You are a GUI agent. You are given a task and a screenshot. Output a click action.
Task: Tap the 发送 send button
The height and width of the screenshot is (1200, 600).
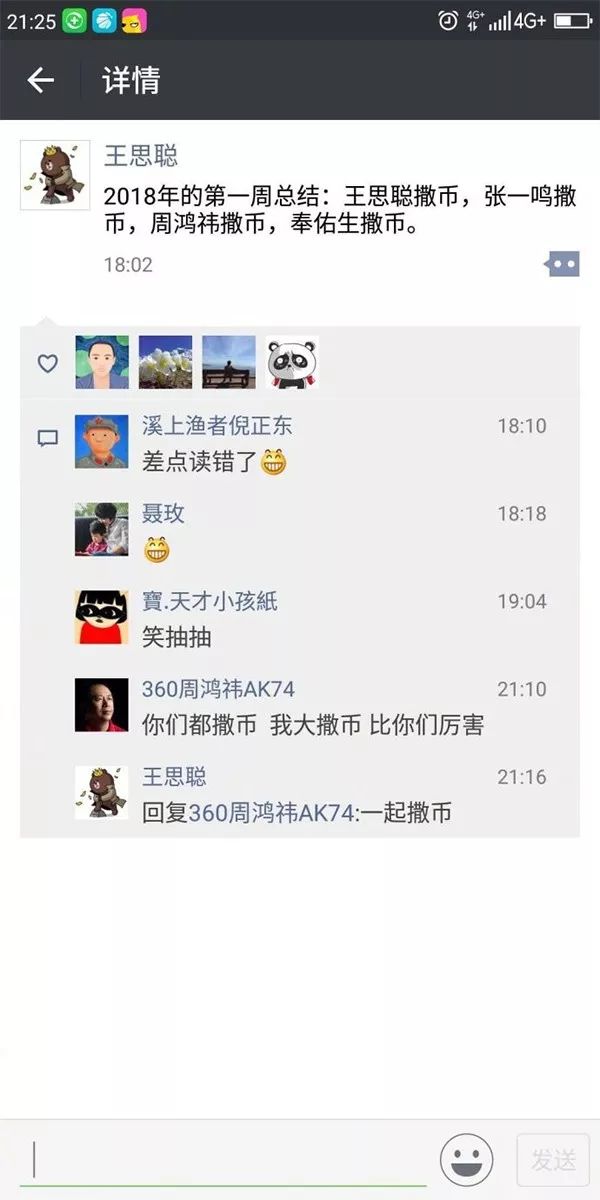click(x=553, y=1160)
